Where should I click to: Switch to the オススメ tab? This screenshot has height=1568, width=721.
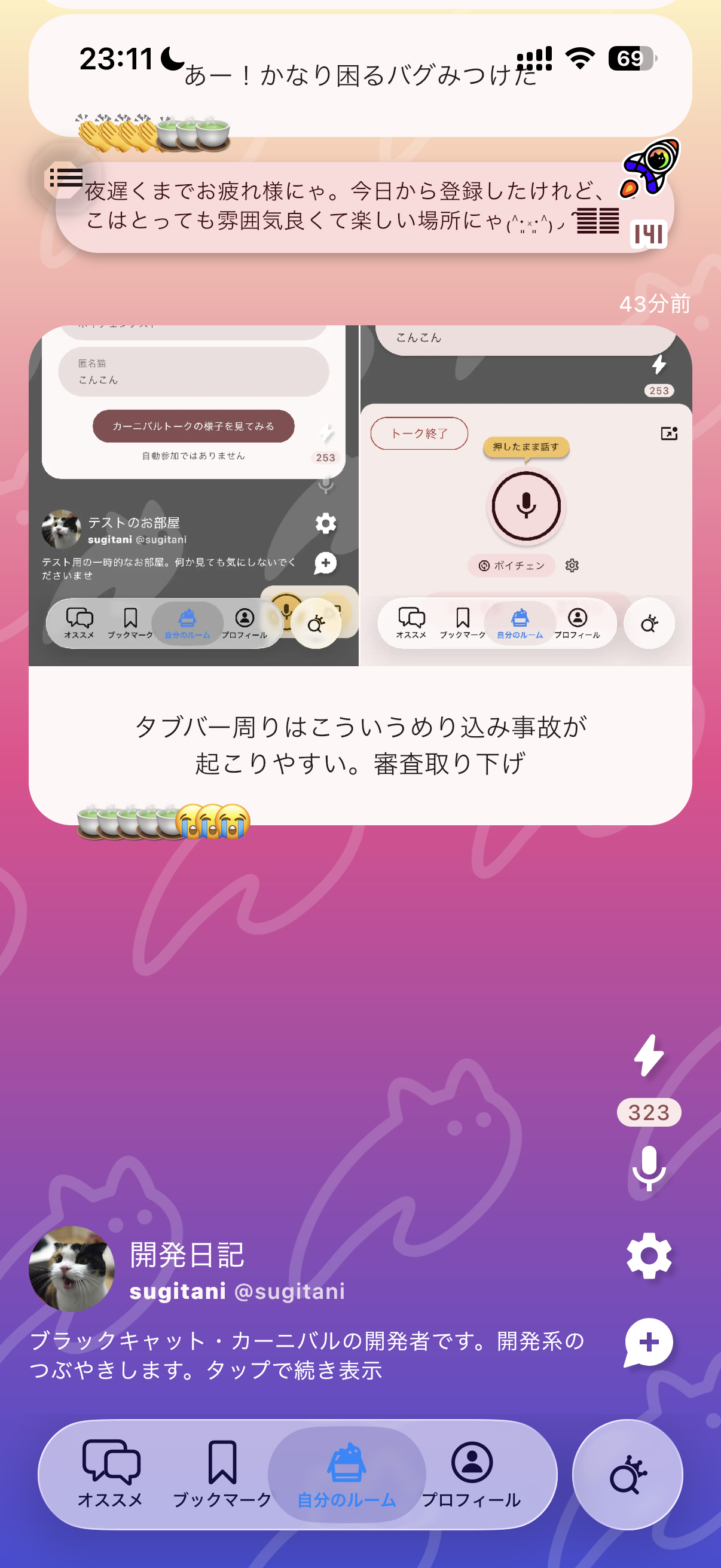(111, 1473)
